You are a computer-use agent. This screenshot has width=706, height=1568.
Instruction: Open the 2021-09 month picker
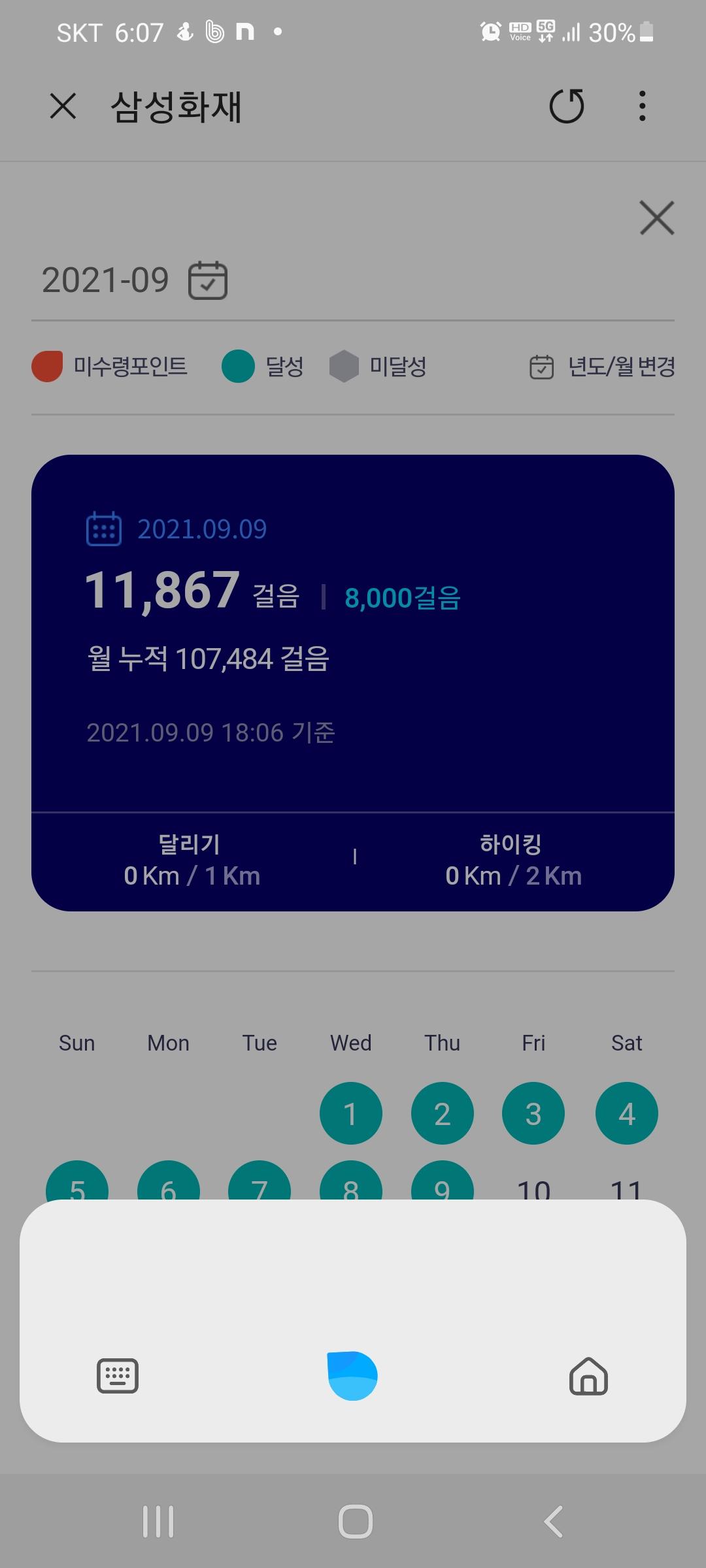[x=208, y=280]
